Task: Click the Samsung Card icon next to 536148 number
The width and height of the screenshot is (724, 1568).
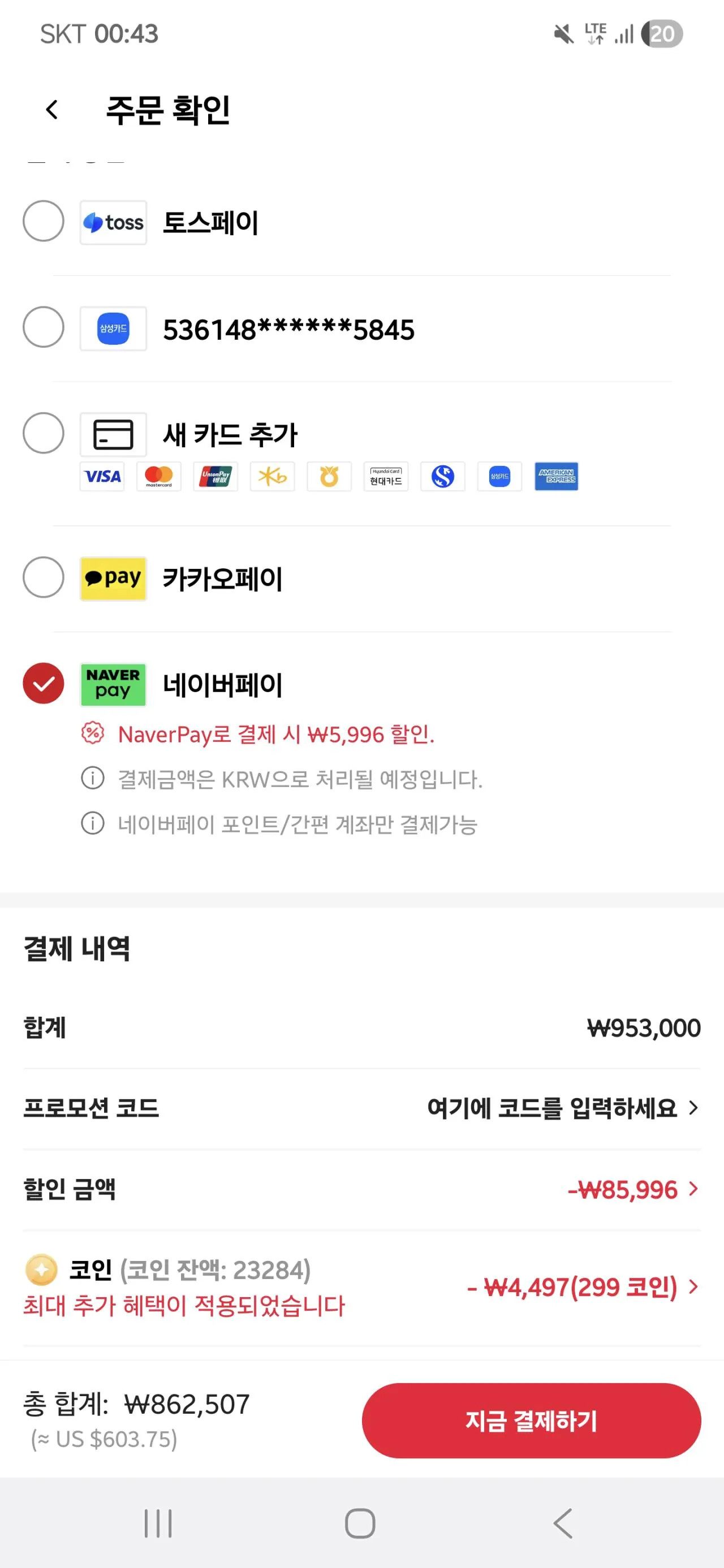Action: pyautogui.click(x=113, y=328)
